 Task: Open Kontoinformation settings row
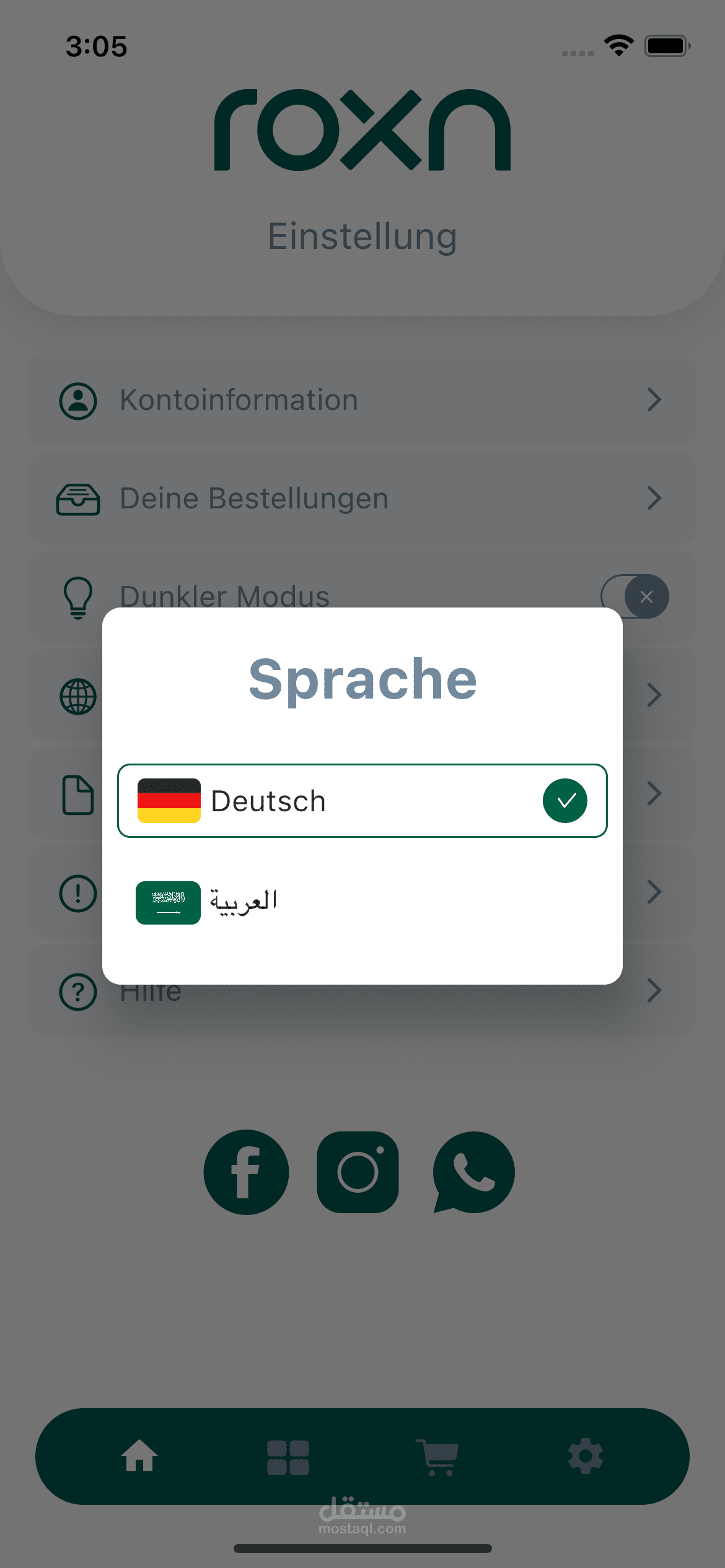point(362,399)
